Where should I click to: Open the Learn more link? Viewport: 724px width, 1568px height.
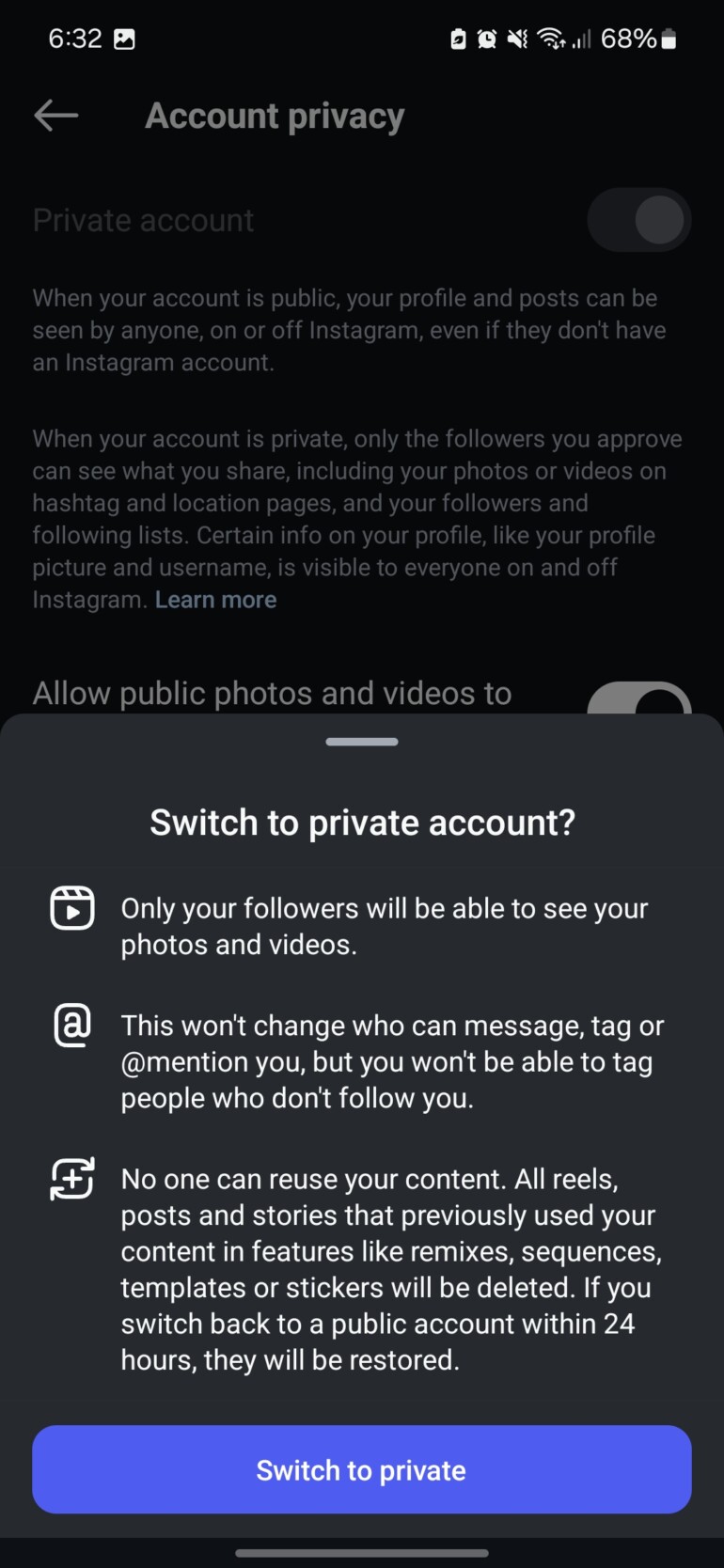click(215, 599)
